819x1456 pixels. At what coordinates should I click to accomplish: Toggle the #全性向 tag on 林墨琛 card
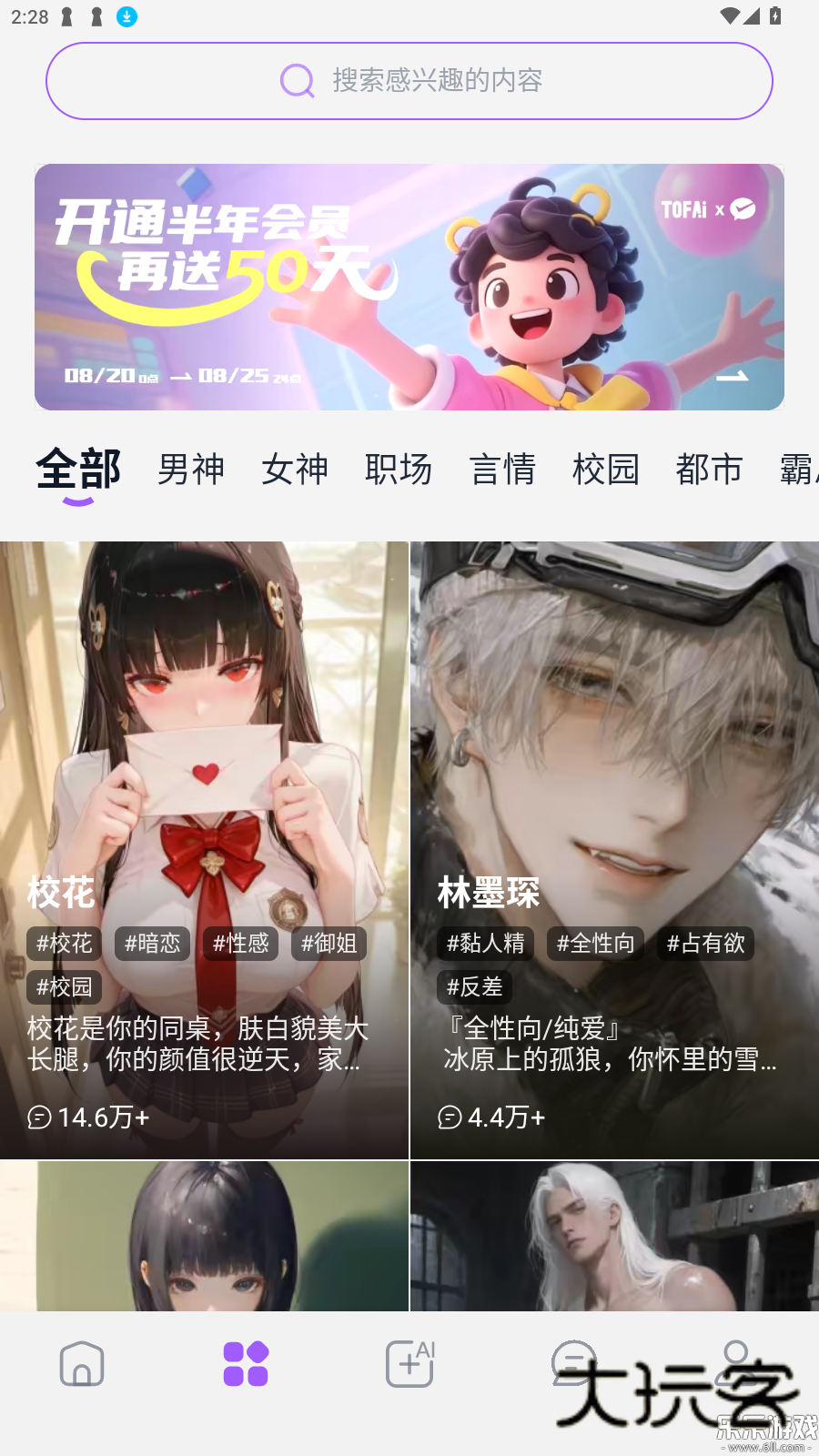(594, 943)
